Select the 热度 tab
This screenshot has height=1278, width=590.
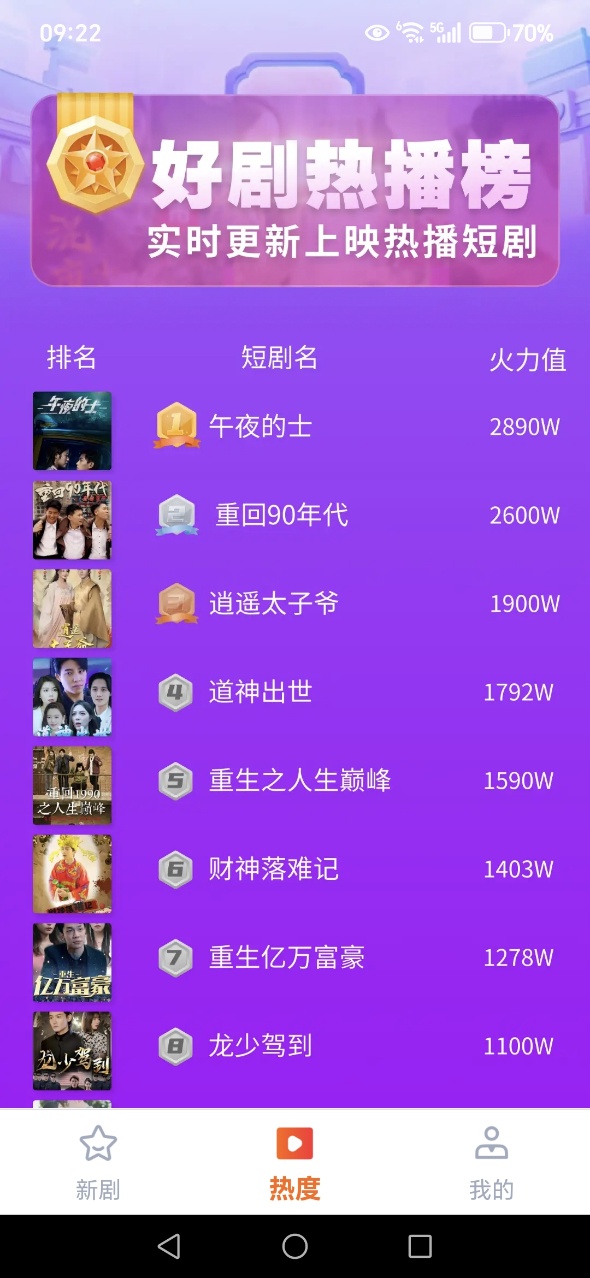tap(295, 1163)
